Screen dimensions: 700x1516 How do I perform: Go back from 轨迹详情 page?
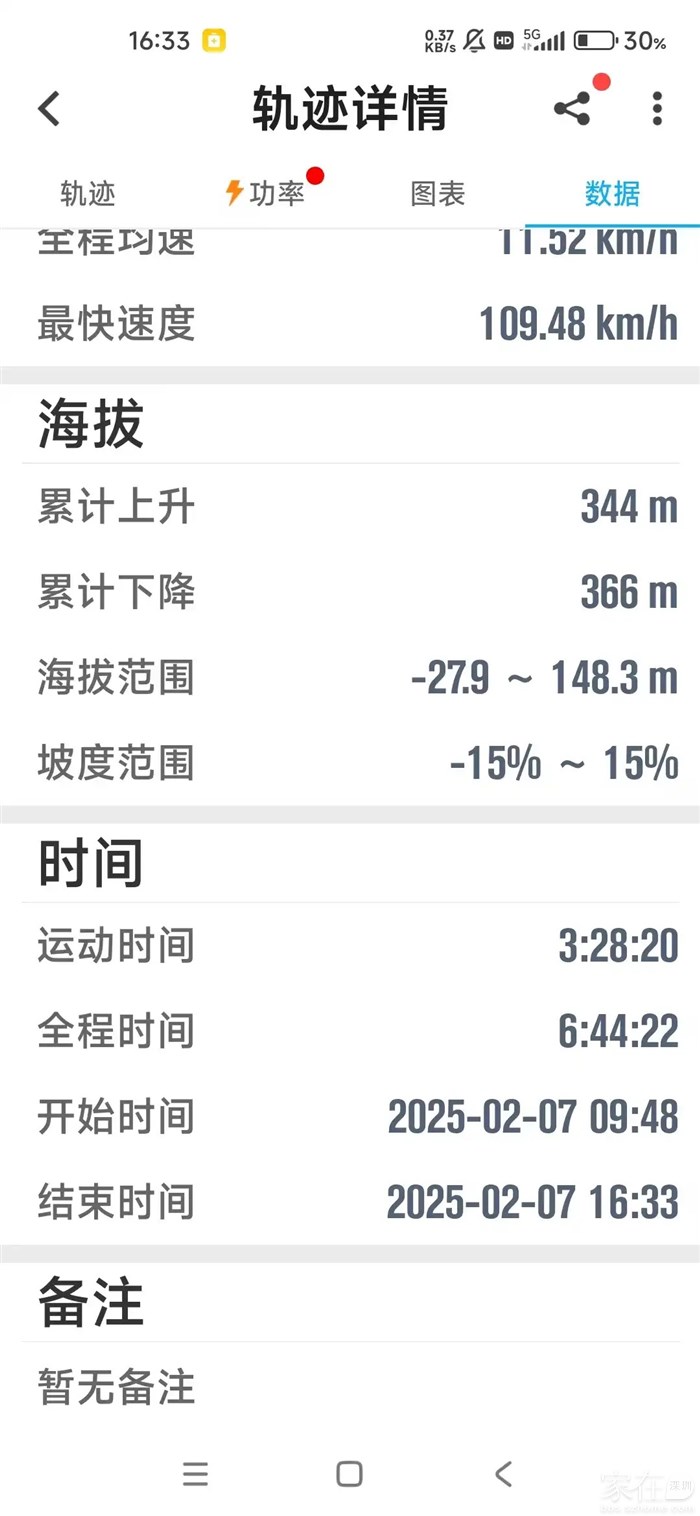(x=49, y=108)
